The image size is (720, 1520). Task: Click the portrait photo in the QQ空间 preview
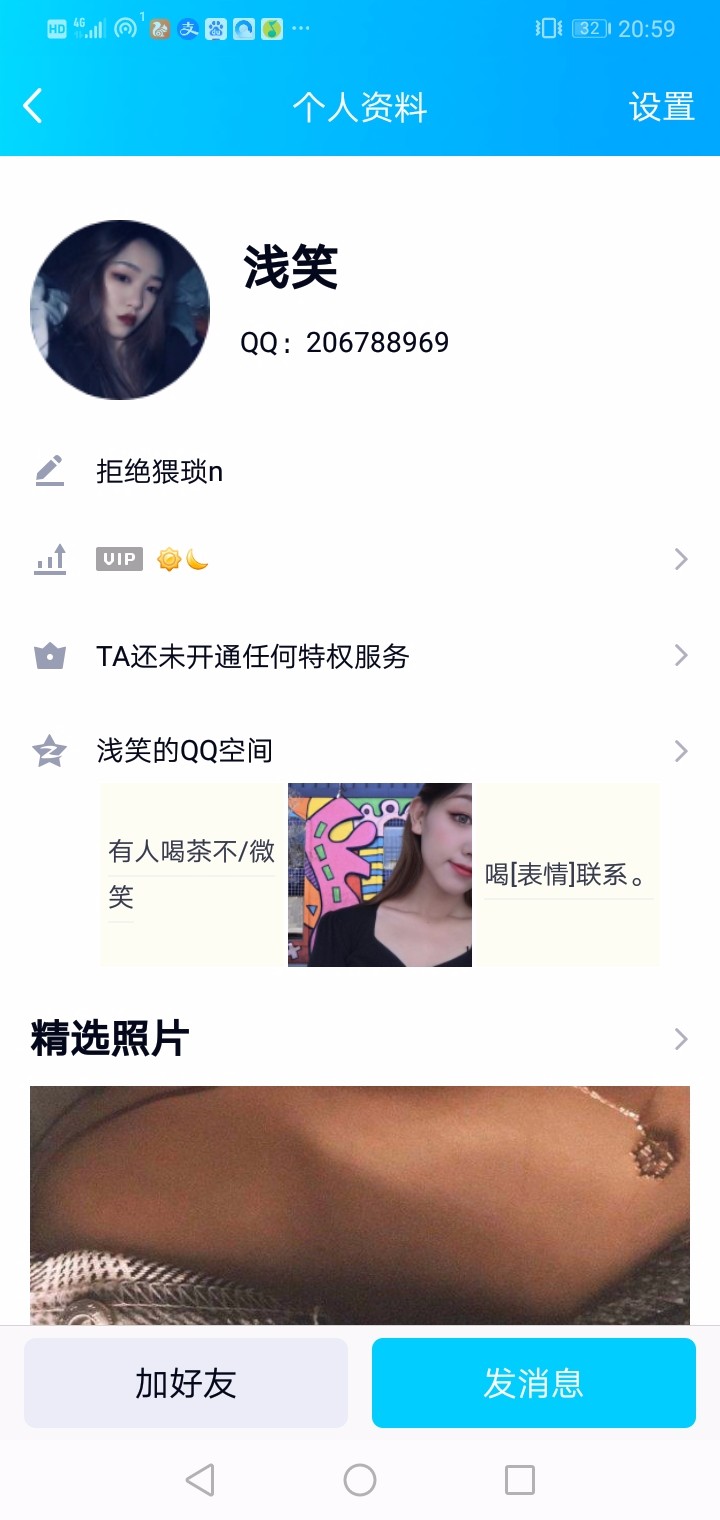[x=380, y=874]
